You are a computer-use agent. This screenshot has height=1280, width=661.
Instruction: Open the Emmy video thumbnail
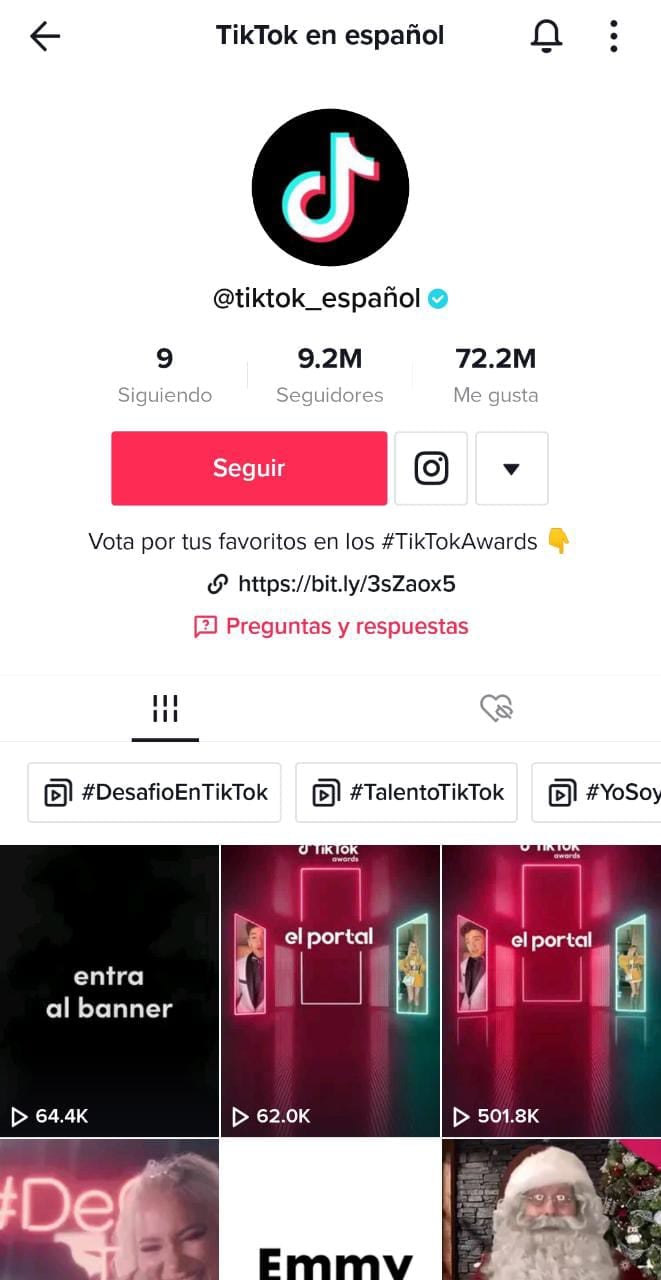tap(330, 1210)
